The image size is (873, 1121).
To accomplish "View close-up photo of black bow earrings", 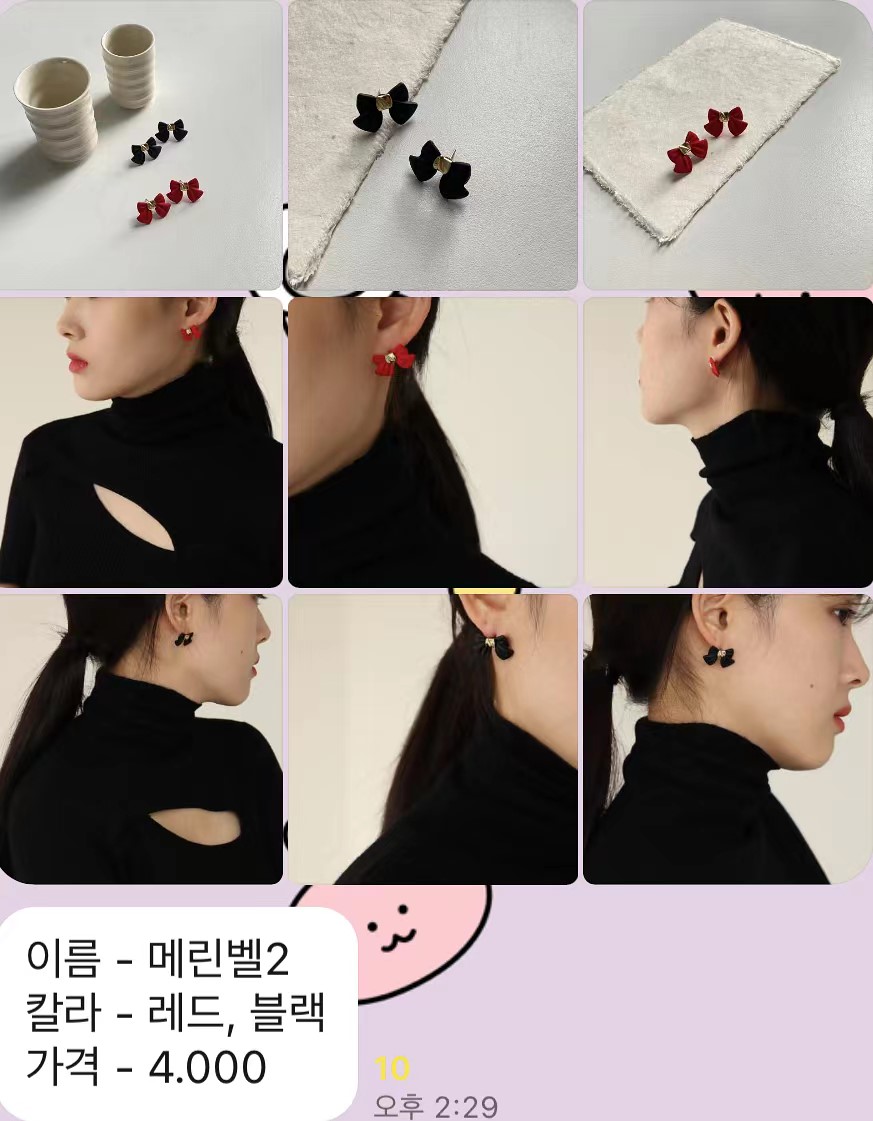I will pos(432,145).
